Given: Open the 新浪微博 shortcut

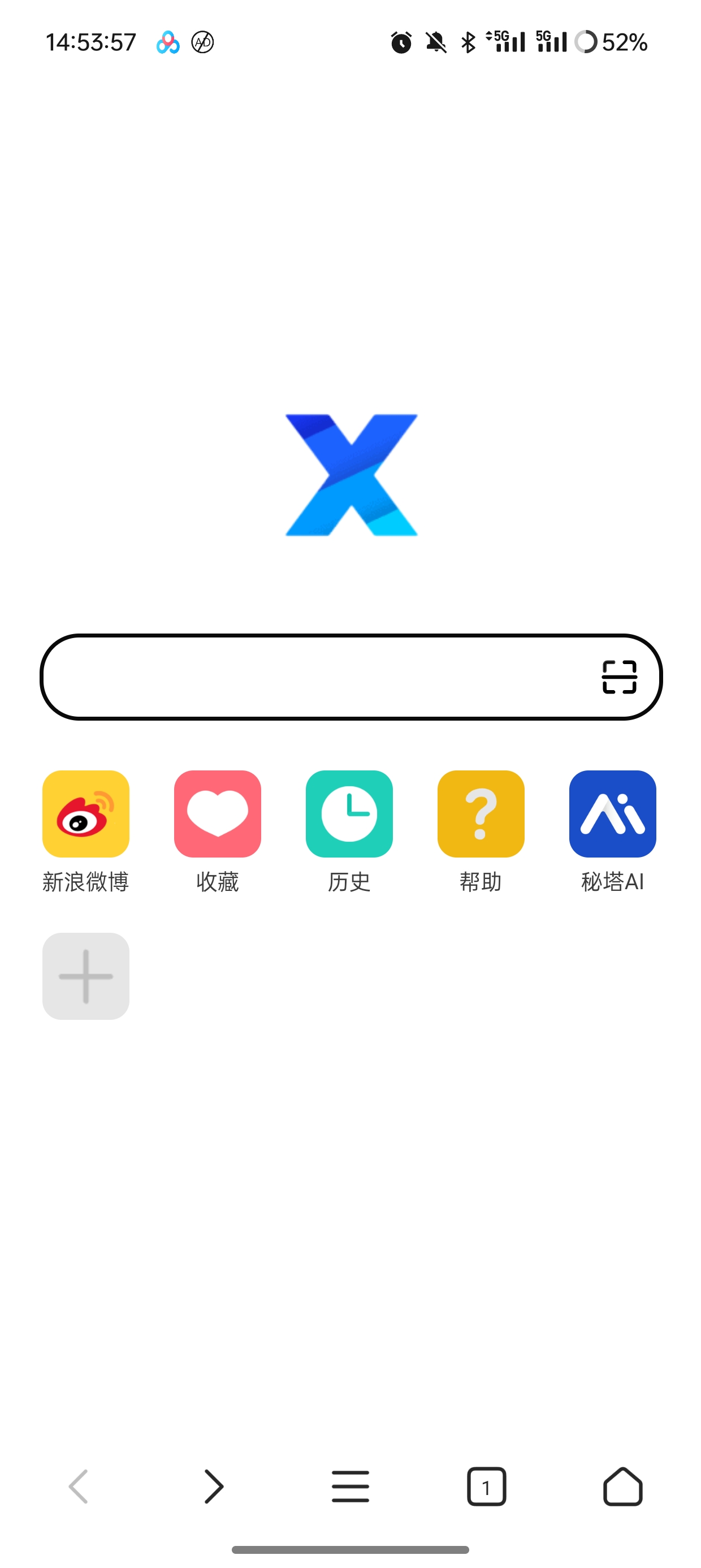Looking at the screenshot, I should (86, 814).
